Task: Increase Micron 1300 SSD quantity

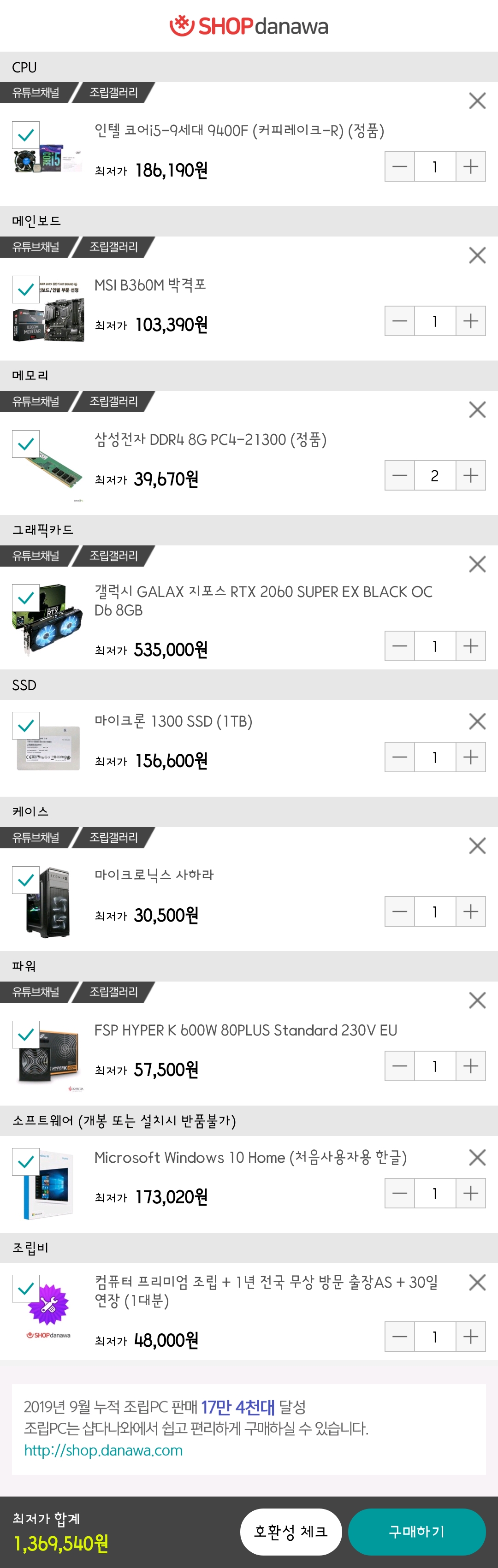Action: (470, 757)
